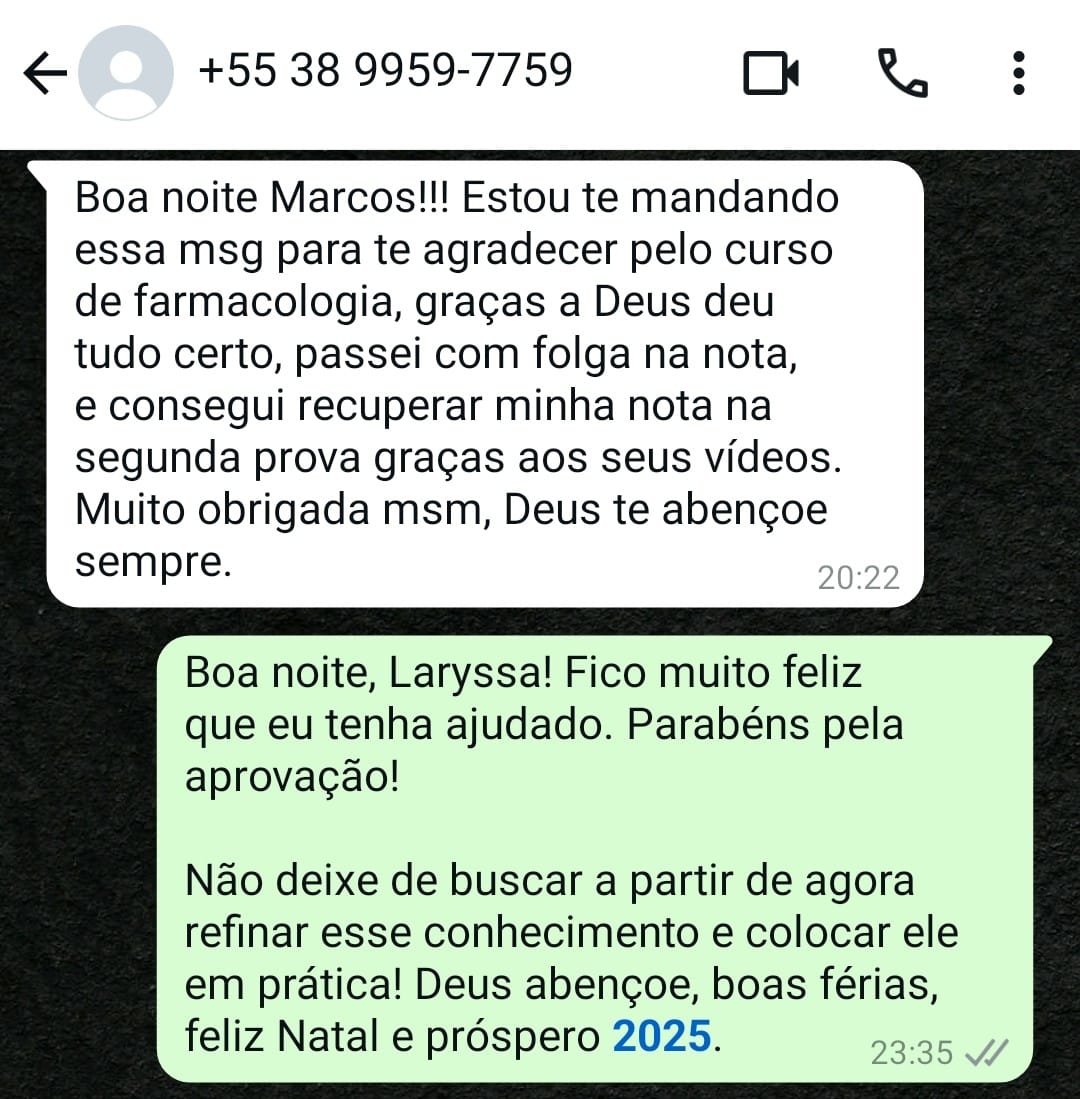This screenshot has width=1080, height=1099.
Task: Open chat options via the vertical dots
Action: pyautogui.click(x=1019, y=72)
